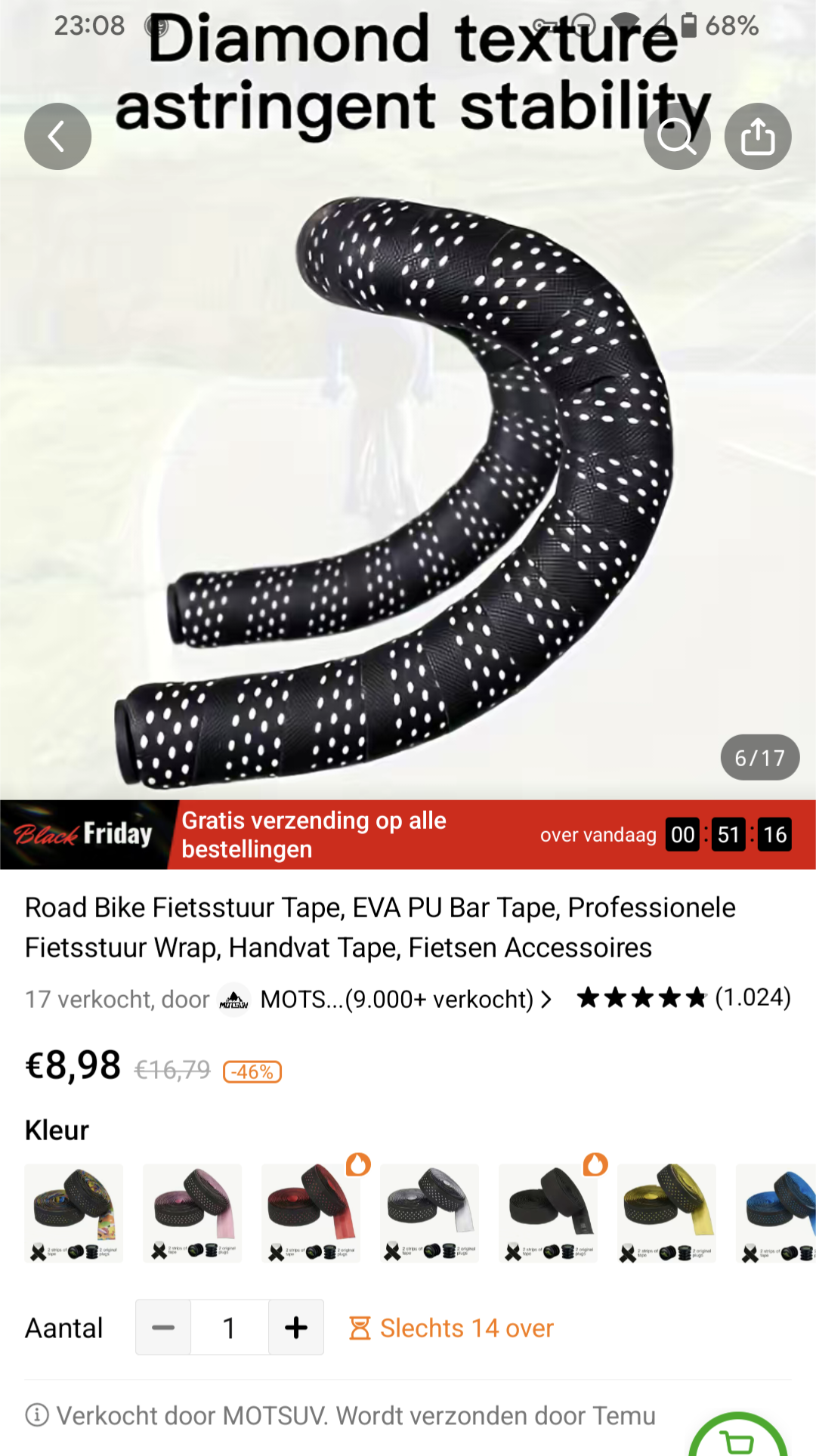
Task: Share this product
Action: (x=757, y=137)
